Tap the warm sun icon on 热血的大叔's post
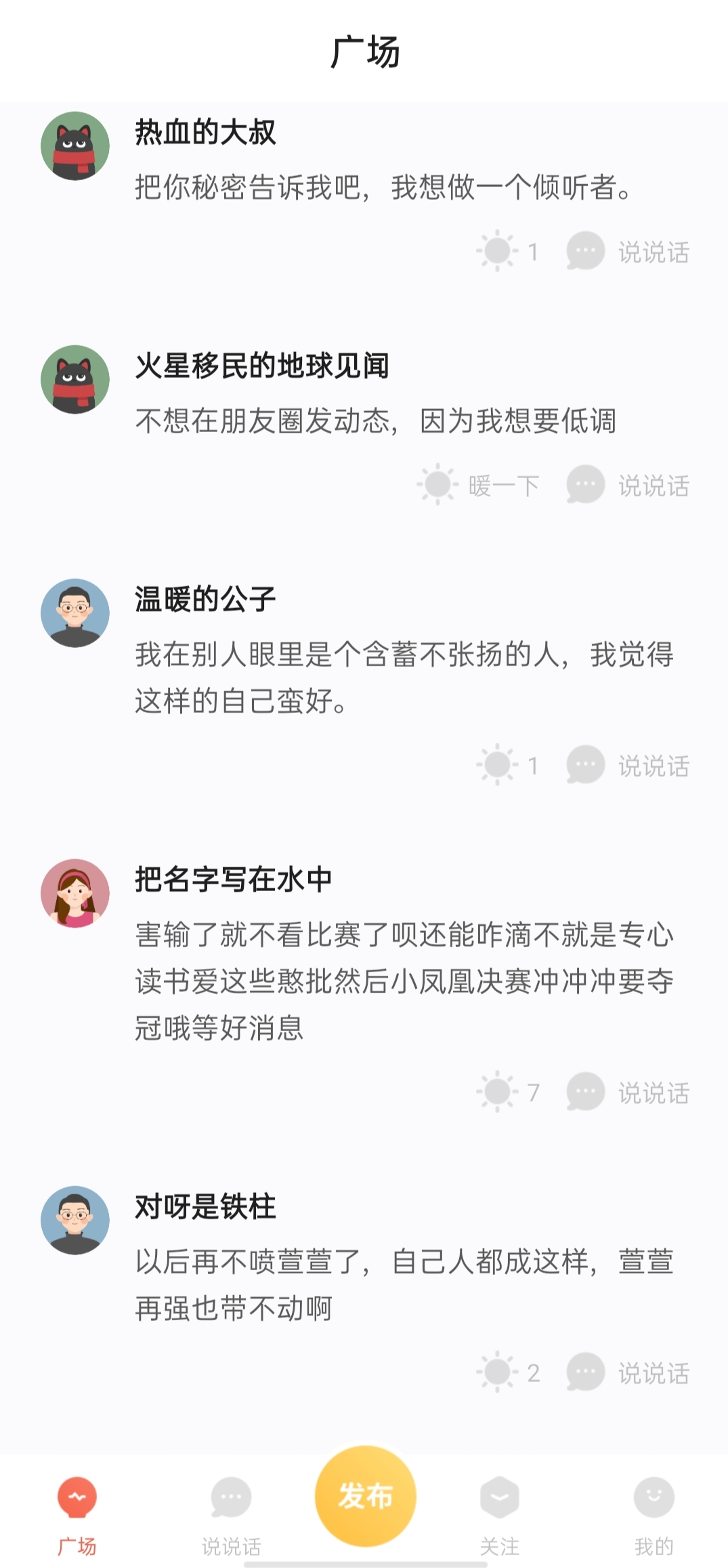This screenshot has height=1568, width=728. coord(498,251)
